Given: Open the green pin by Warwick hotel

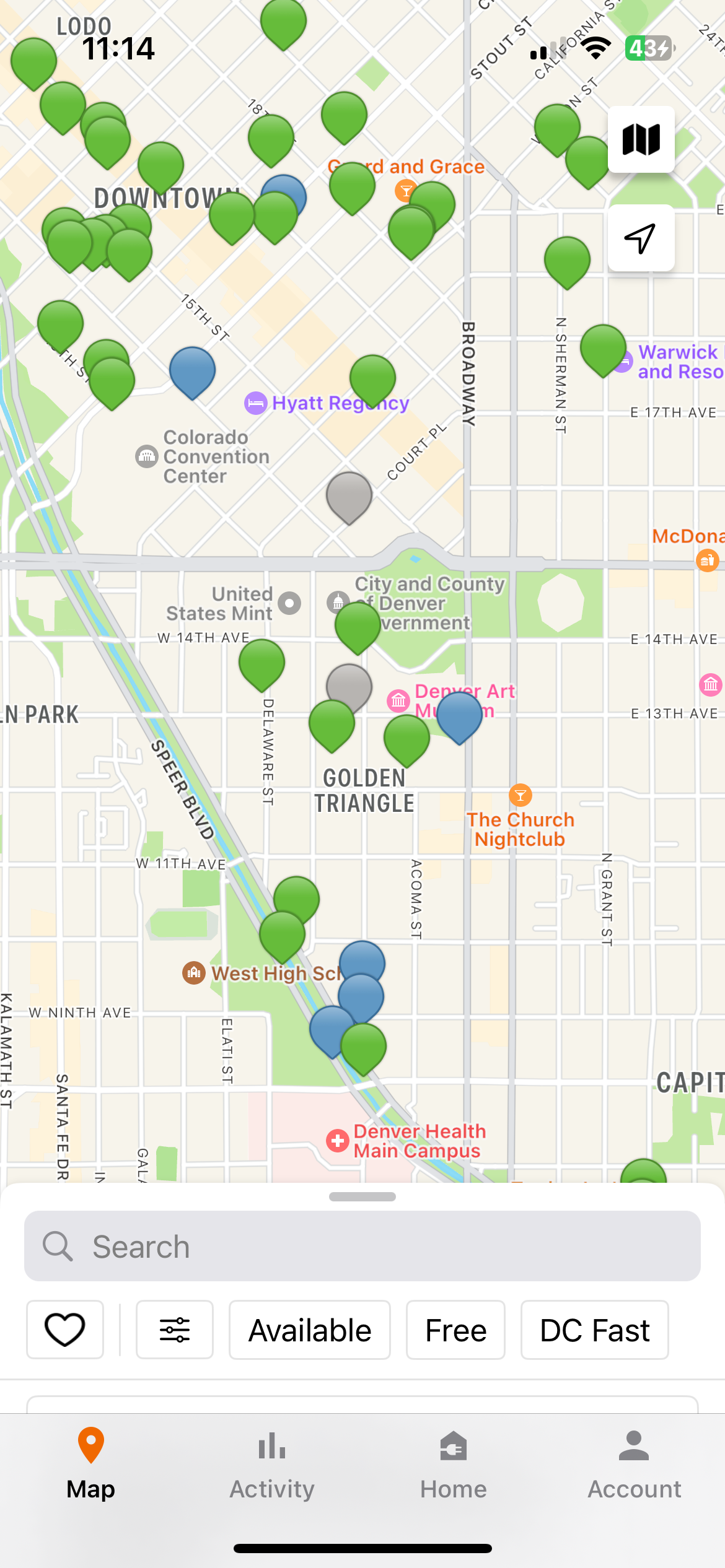Looking at the screenshot, I should [603, 347].
